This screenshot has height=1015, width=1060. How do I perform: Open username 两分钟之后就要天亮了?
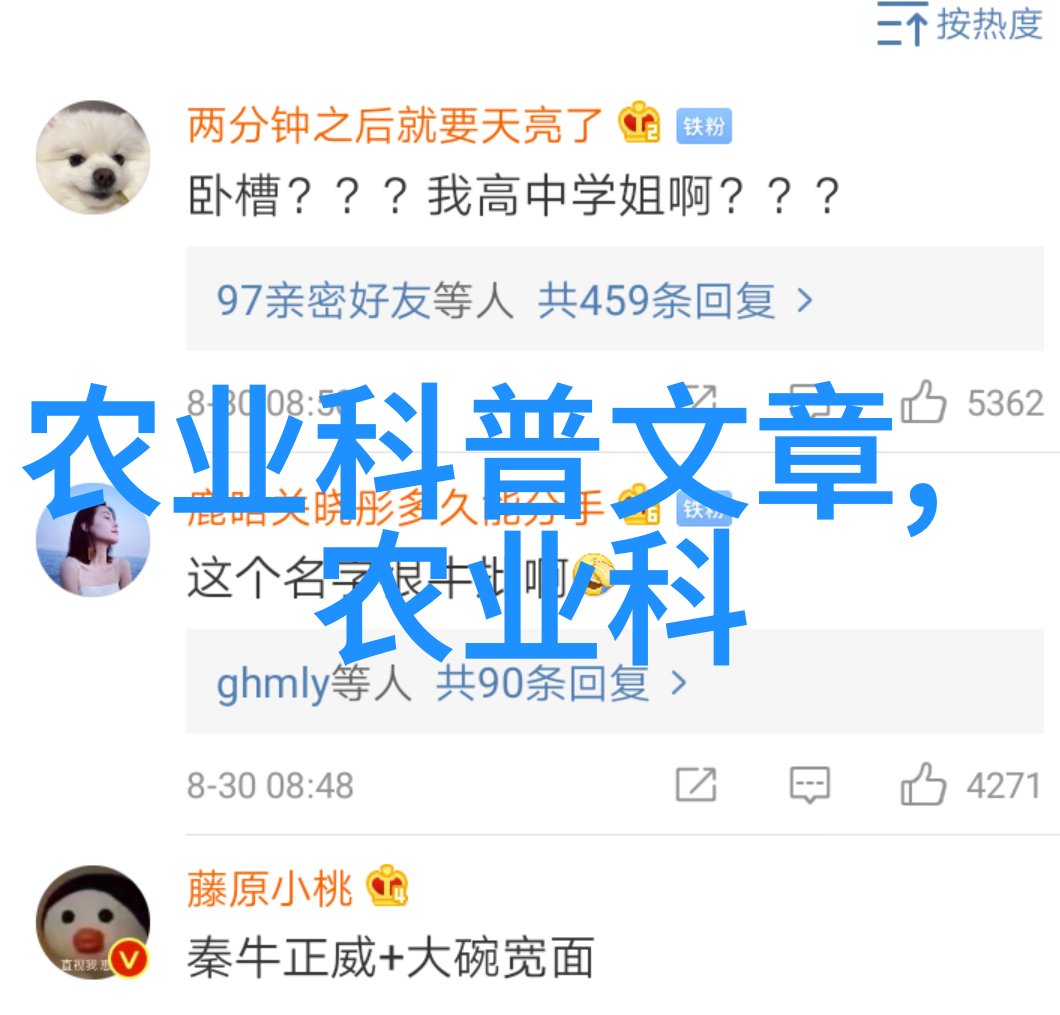[396, 125]
